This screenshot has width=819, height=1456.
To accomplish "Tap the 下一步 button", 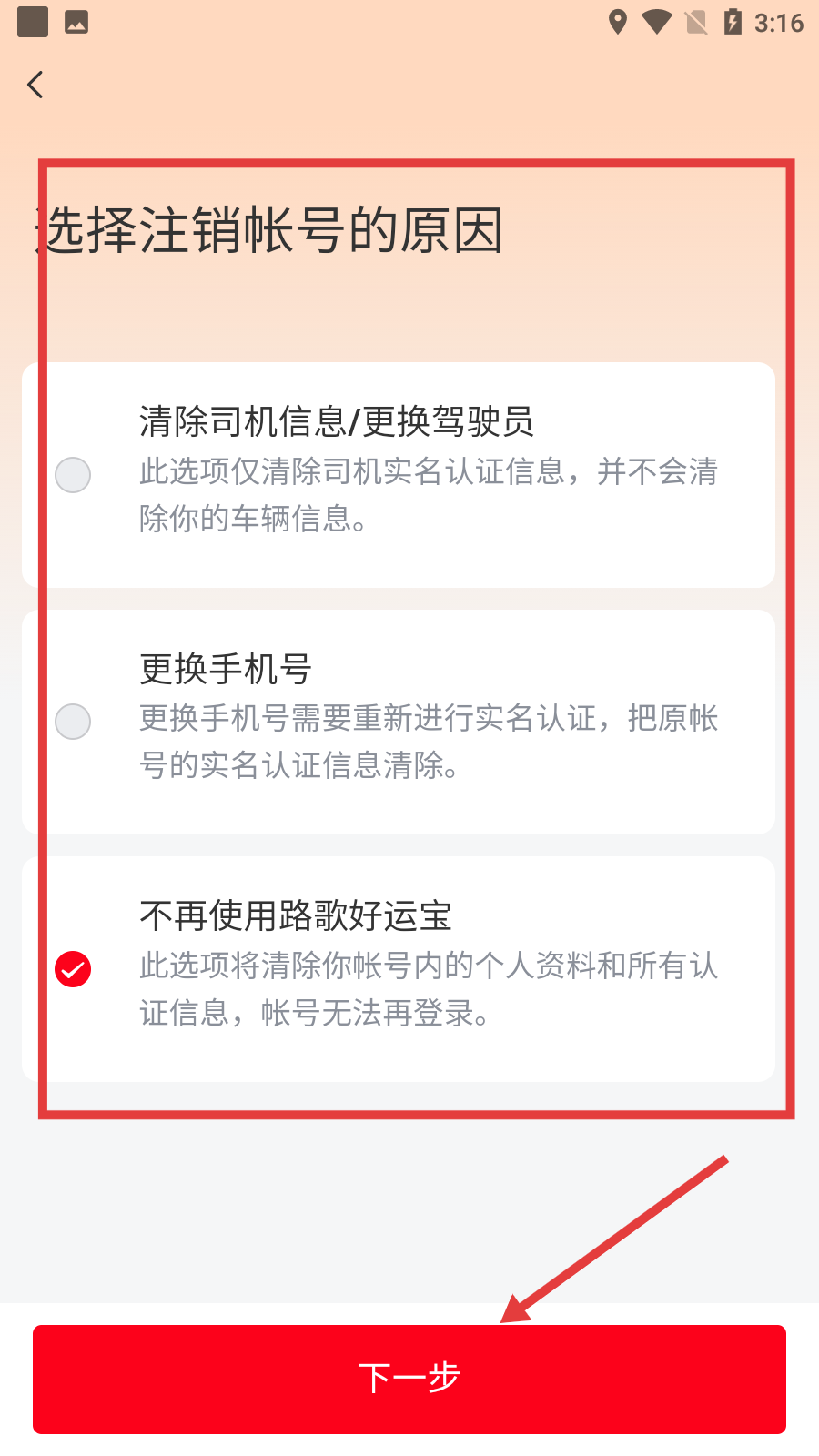I will (x=409, y=1379).
